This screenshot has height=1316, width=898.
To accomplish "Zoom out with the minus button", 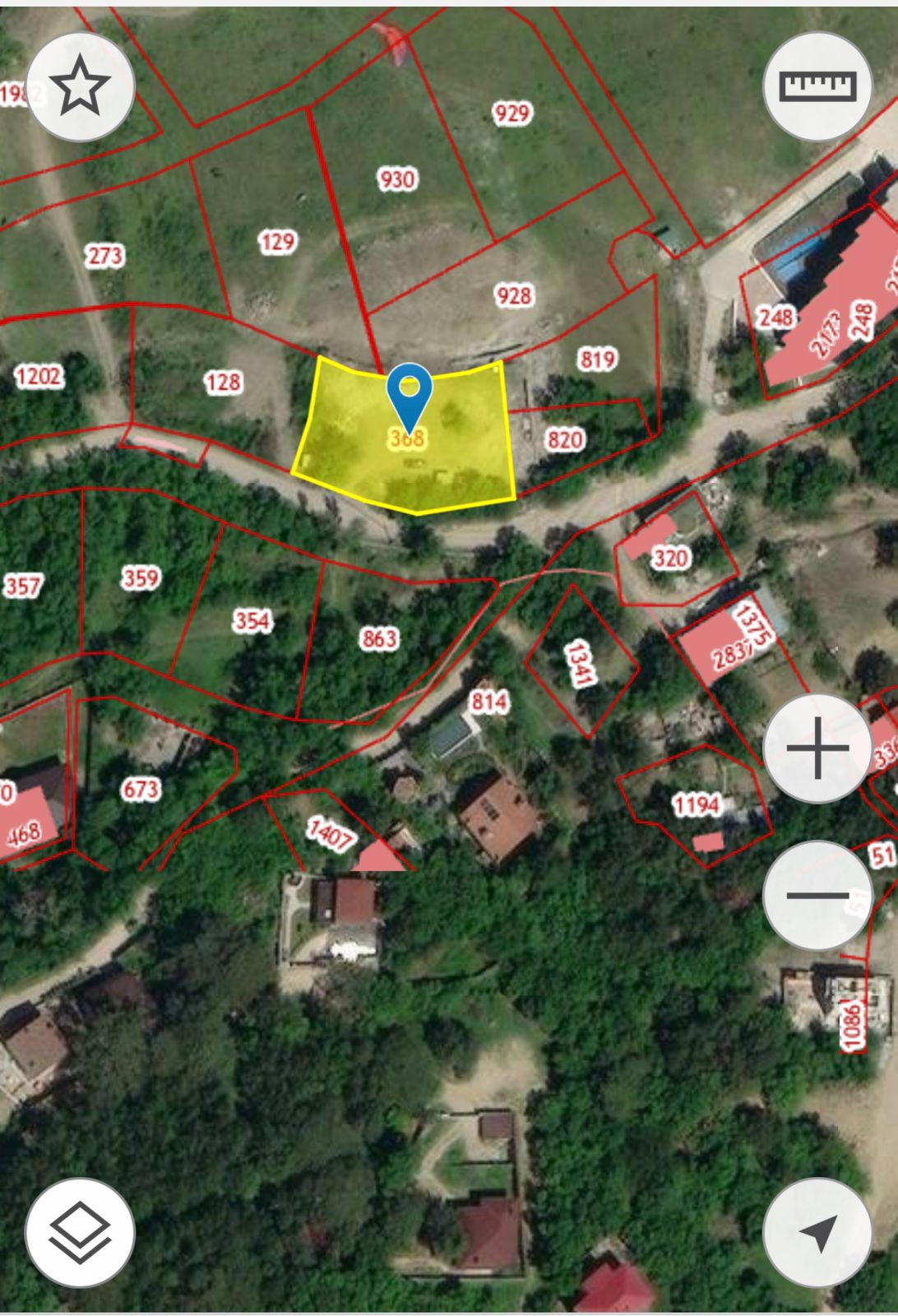I will pos(817,896).
